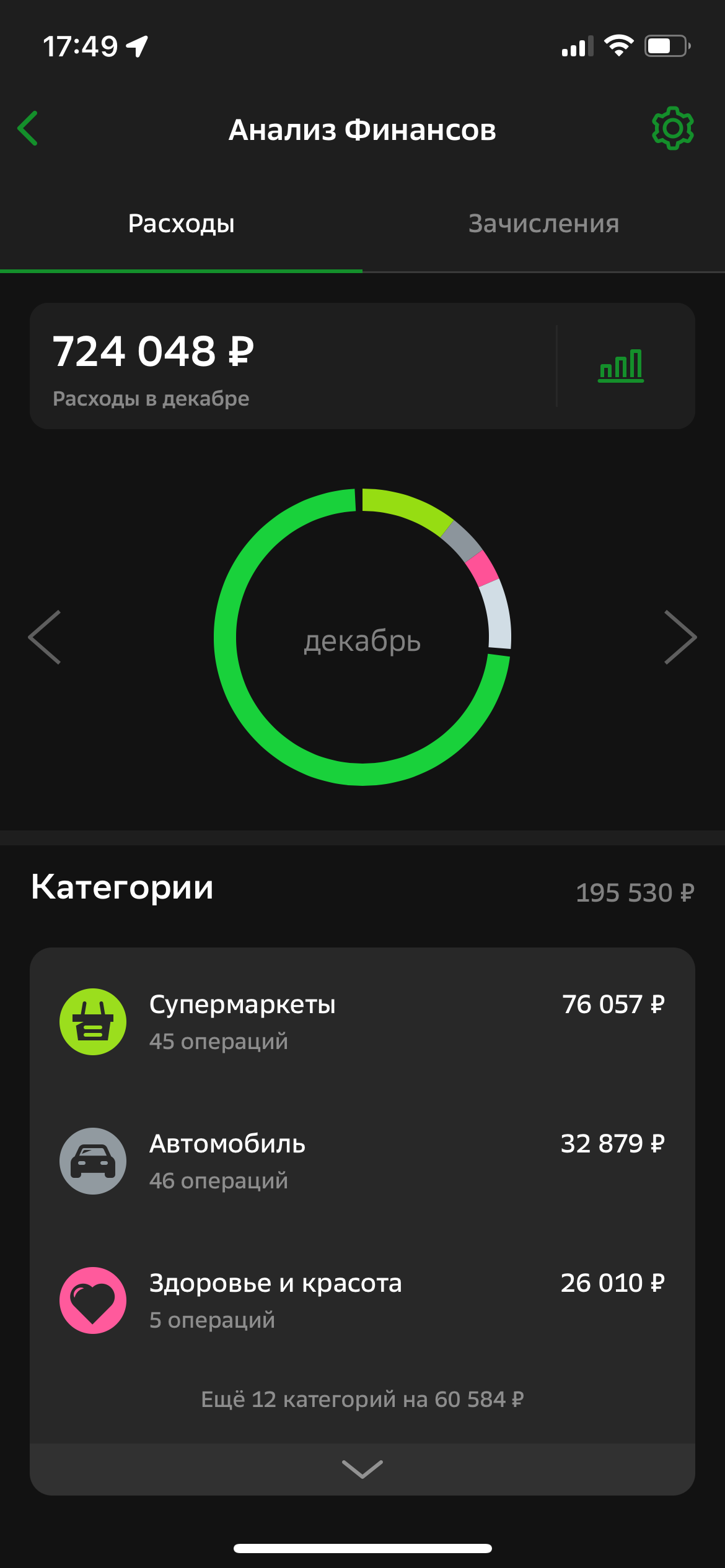The image size is (725, 1568).
Task: Go back from Анализ Финансов
Action: click(x=29, y=129)
